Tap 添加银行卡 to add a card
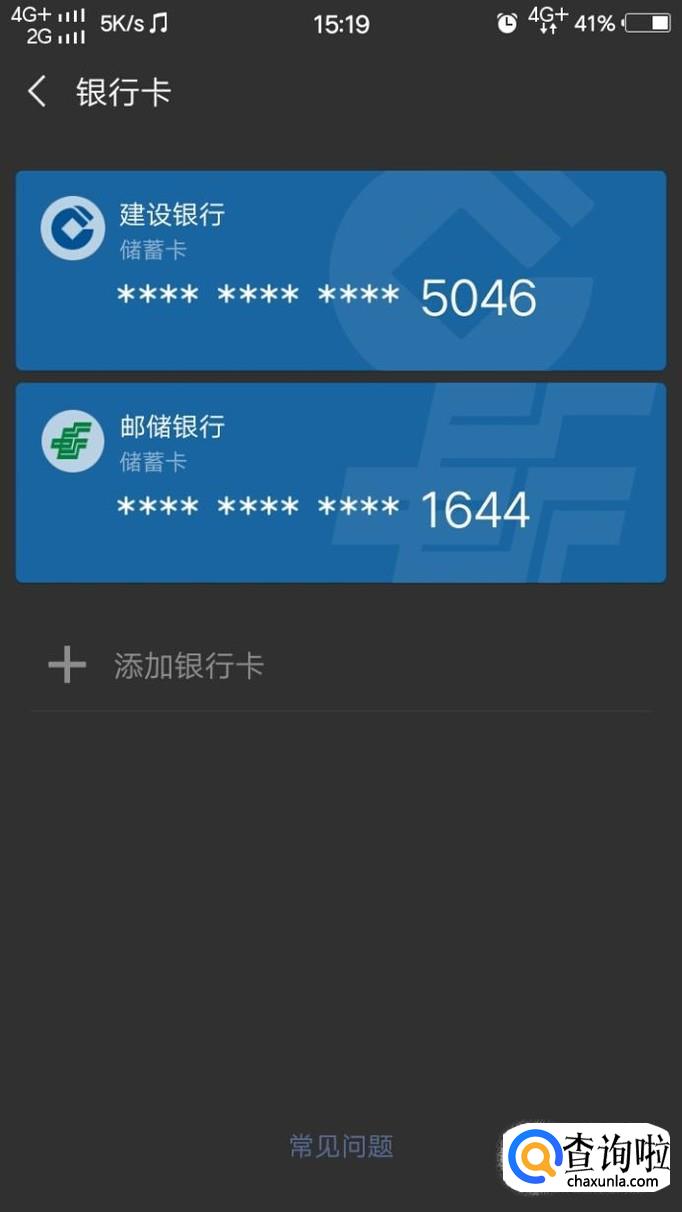The width and height of the screenshot is (682, 1212). 188,666
